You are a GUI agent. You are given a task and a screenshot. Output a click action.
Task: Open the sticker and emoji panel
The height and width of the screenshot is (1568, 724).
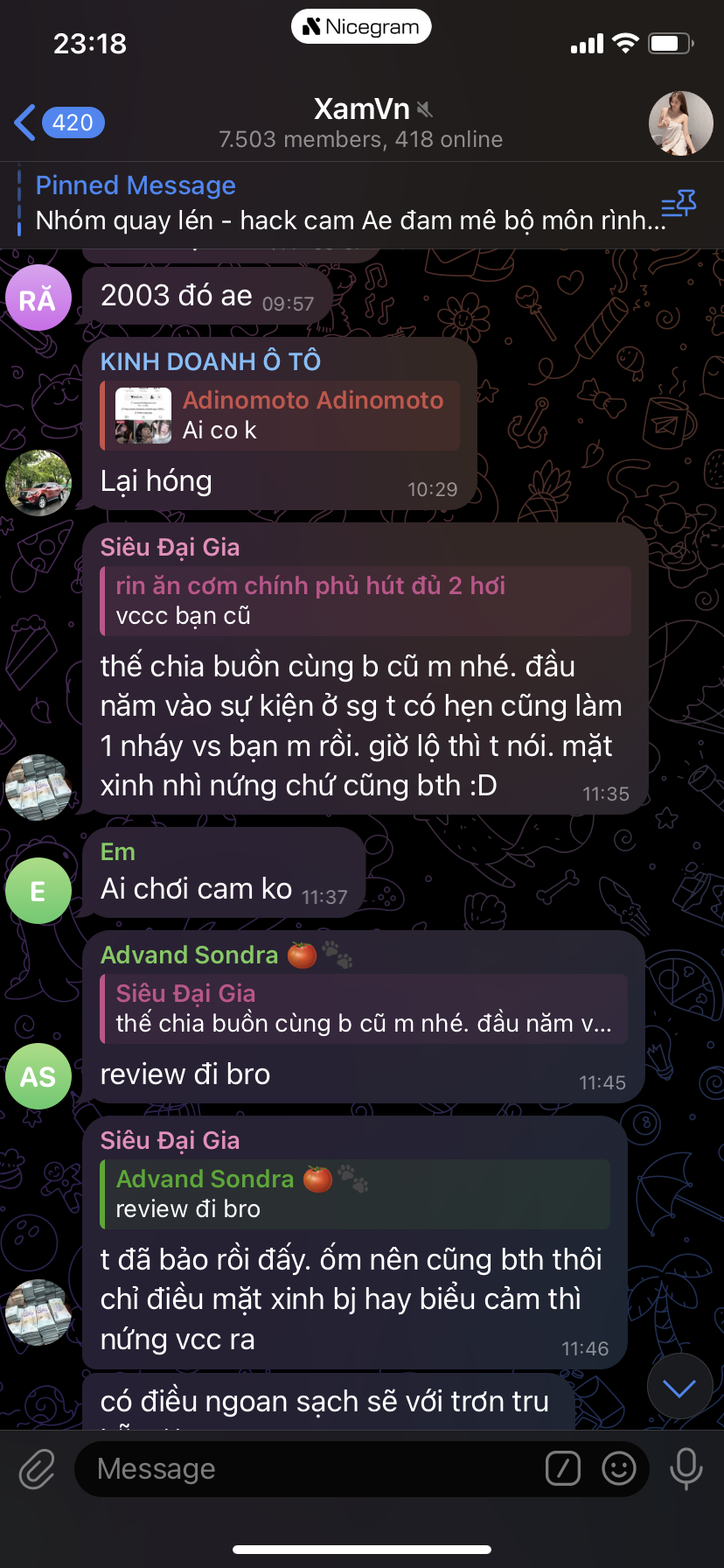tap(619, 1469)
